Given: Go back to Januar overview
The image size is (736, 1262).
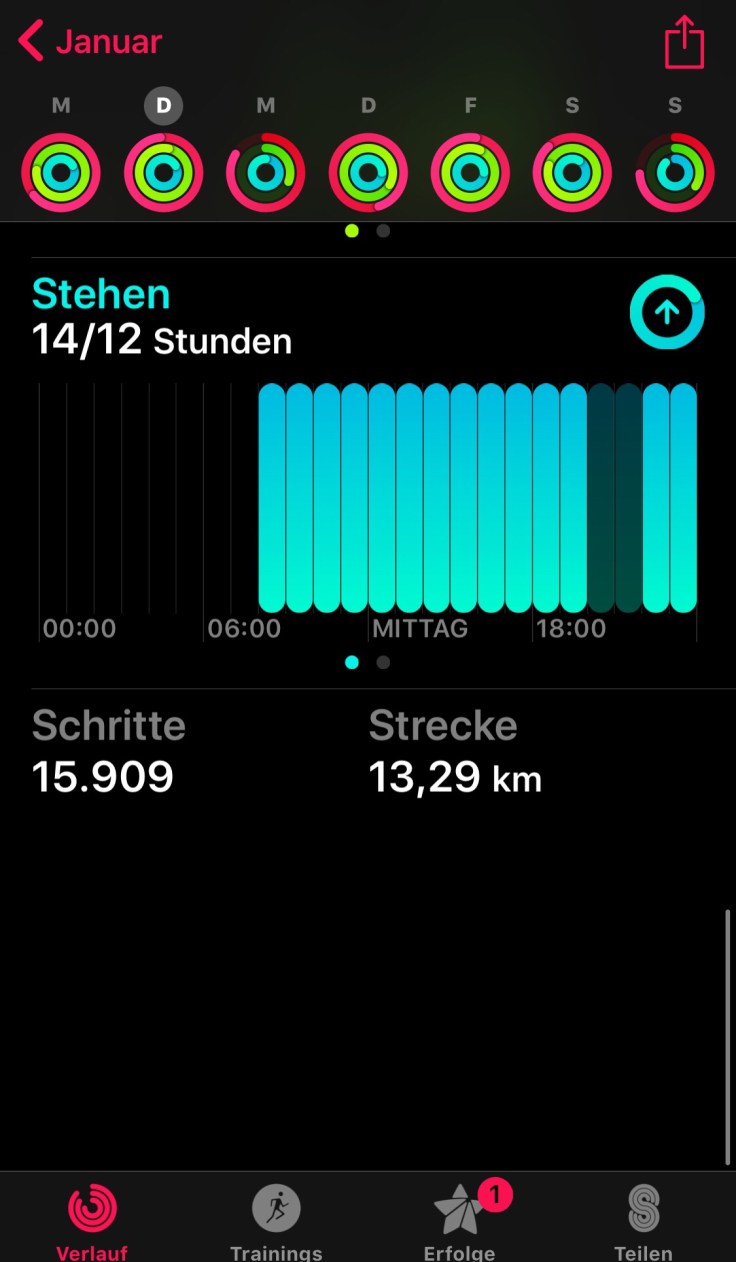Looking at the screenshot, I should [x=88, y=42].
